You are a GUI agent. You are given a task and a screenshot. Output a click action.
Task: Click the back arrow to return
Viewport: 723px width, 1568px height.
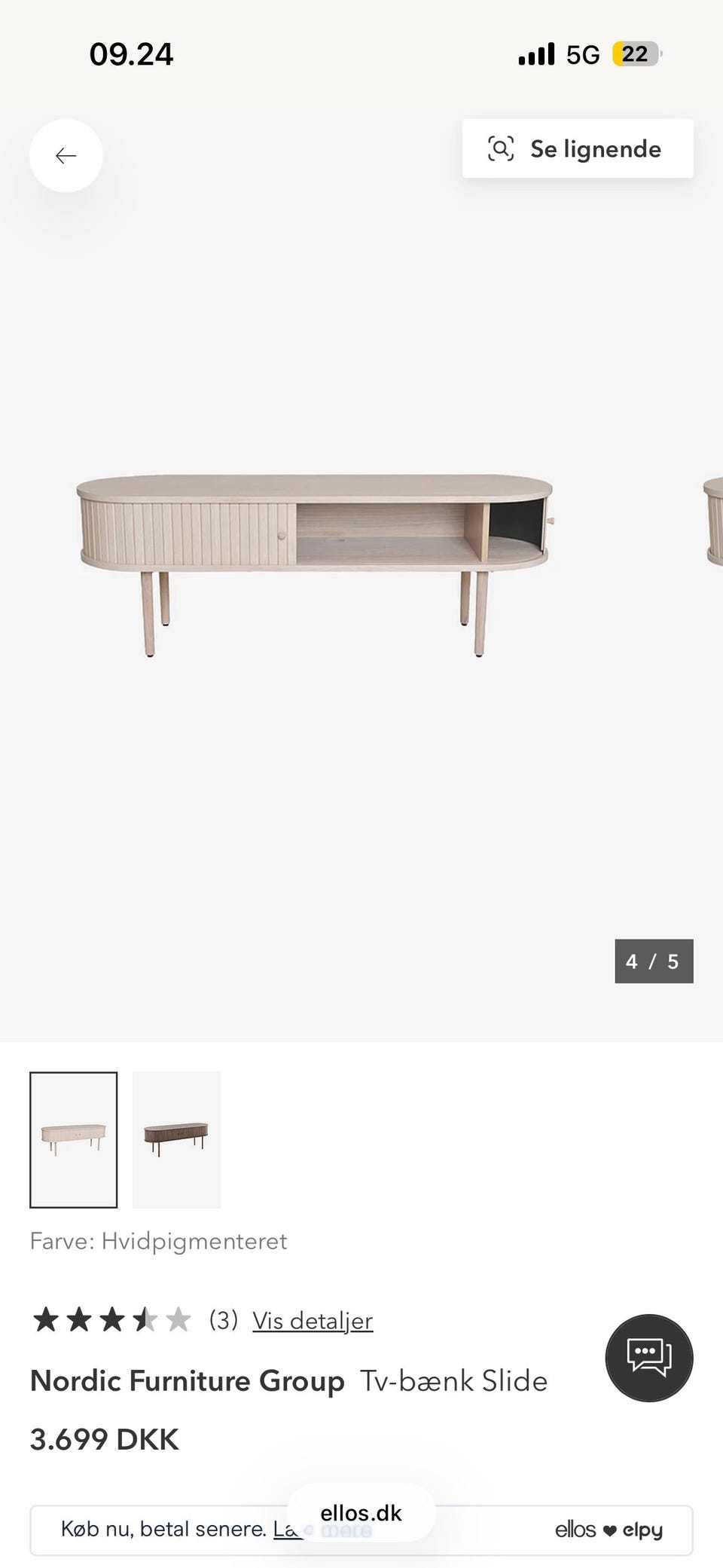[x=66, y=155]
